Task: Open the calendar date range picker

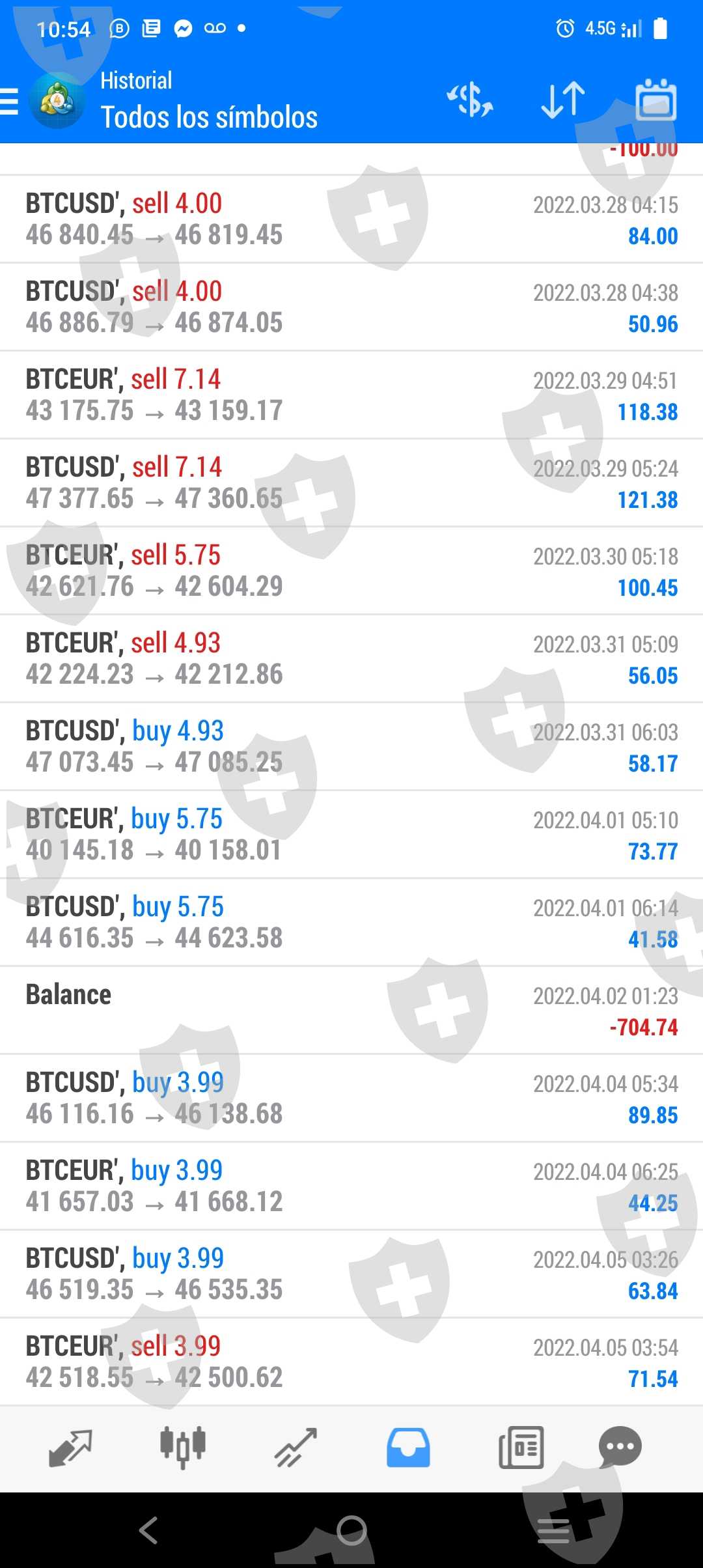Action: click(x=655, y=100)
